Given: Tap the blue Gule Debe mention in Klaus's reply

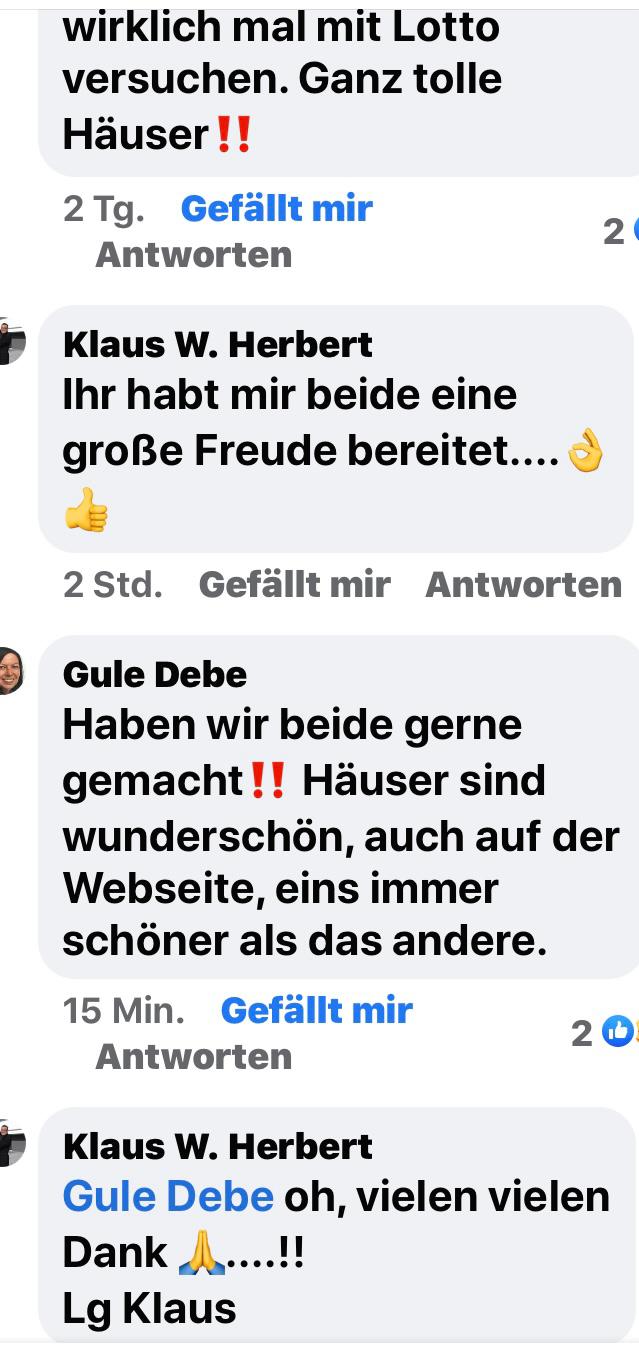Looking at the screenshot, I should (168, 1197).
